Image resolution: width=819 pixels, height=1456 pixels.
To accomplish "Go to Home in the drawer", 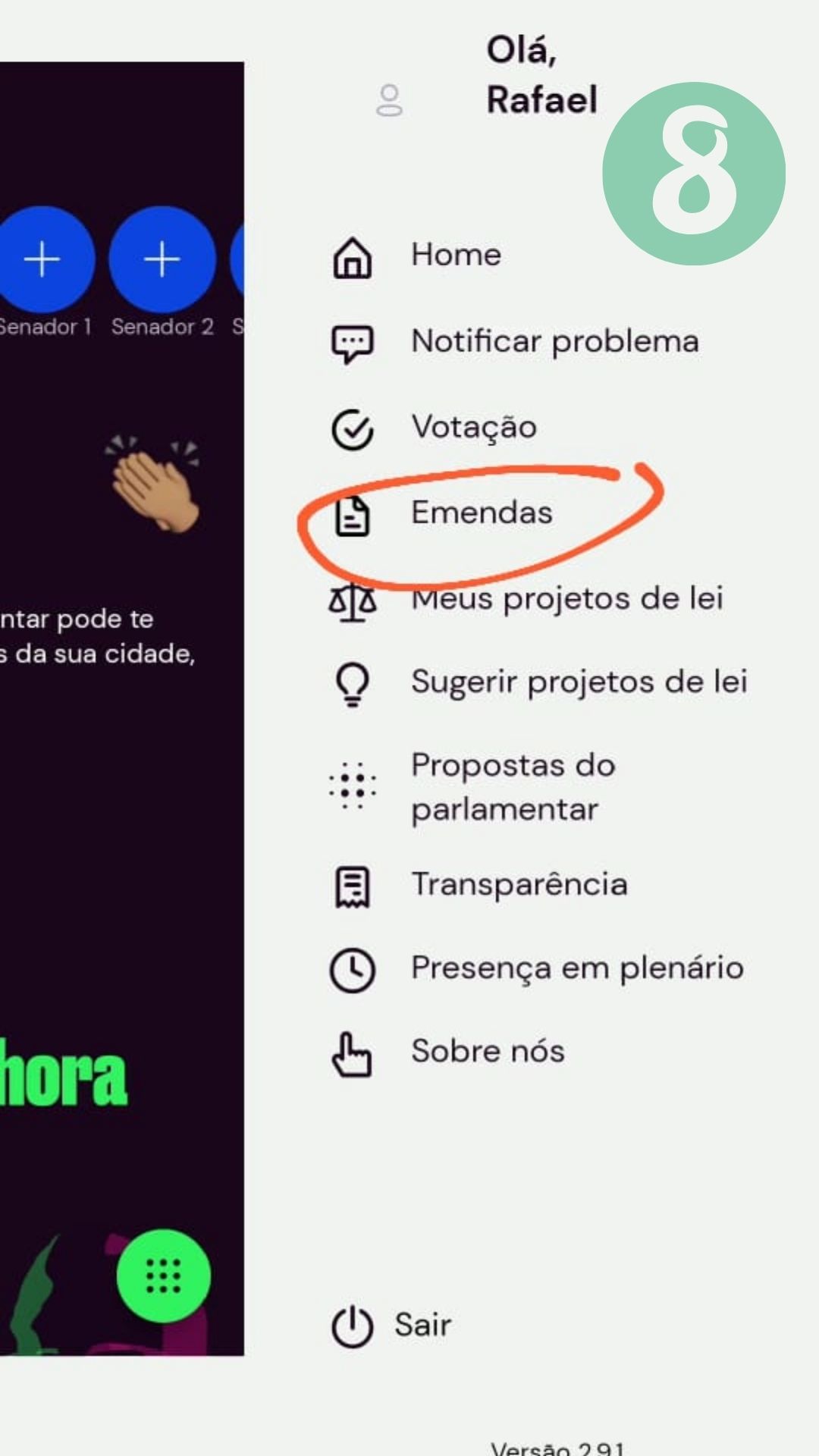I will (x=455, y=256).
